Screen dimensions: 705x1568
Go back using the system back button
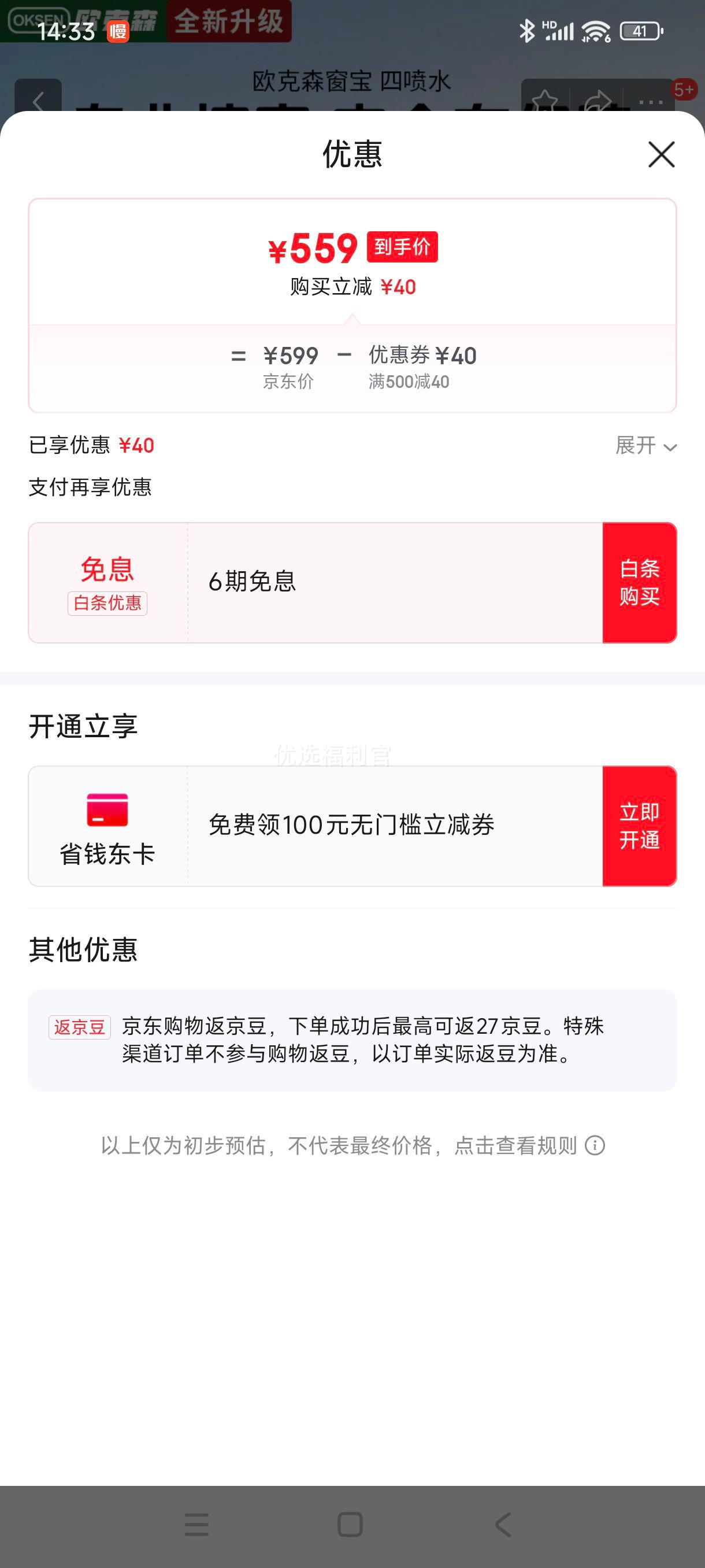503,1525
